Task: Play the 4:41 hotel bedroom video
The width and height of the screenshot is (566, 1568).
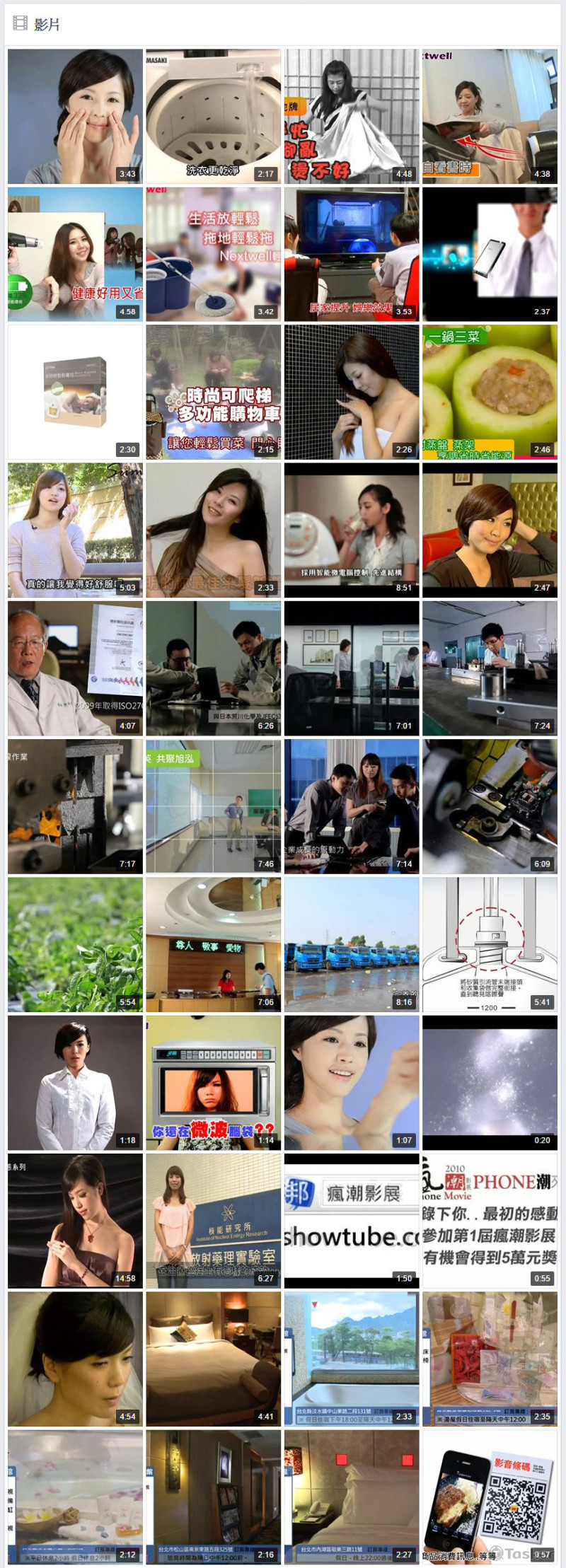Action: pyautogui.click(x=213, y=1358)
